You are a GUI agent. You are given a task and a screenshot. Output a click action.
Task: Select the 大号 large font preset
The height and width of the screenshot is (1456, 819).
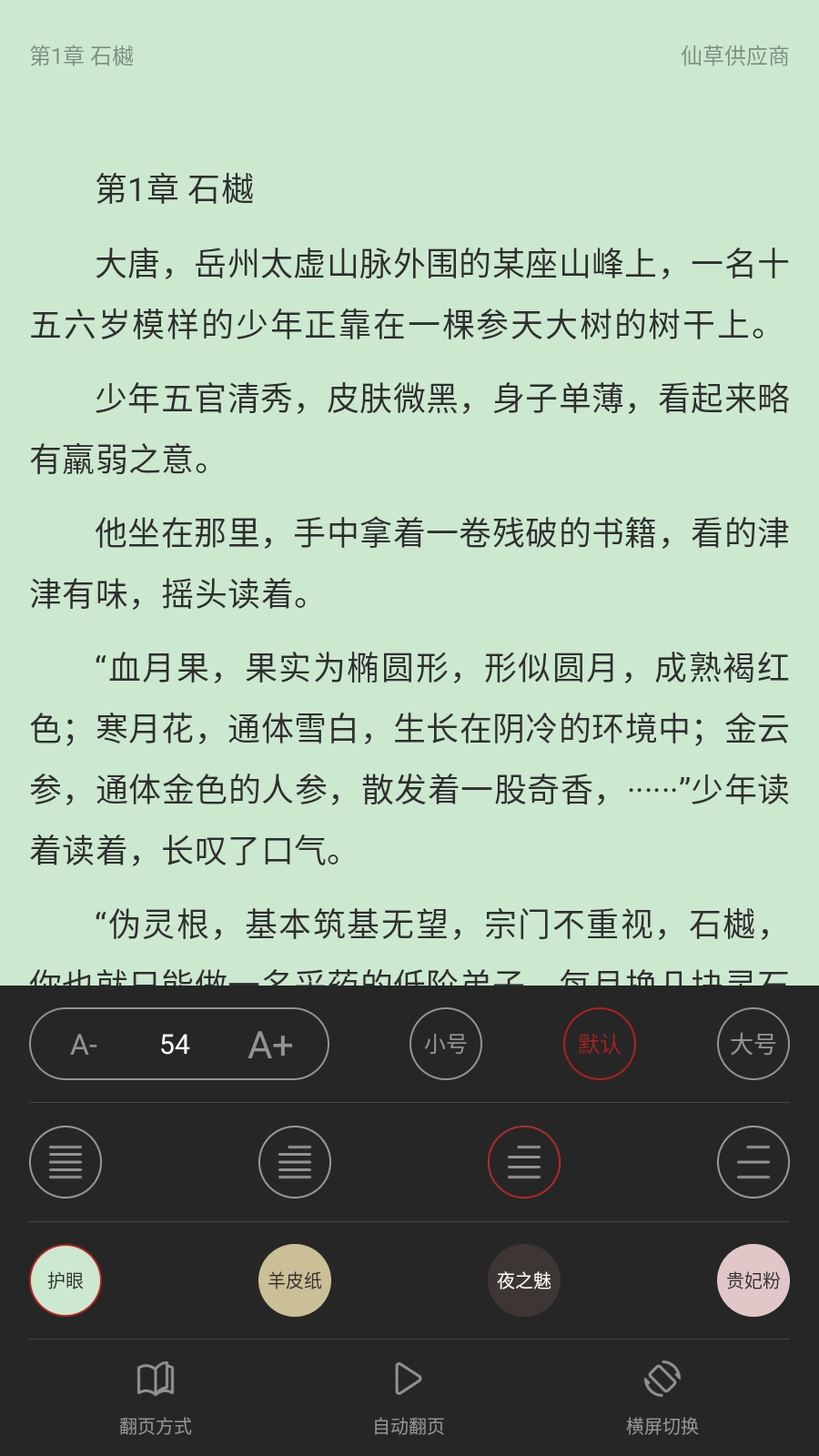pyautogui.click(x=753, y=1044)
